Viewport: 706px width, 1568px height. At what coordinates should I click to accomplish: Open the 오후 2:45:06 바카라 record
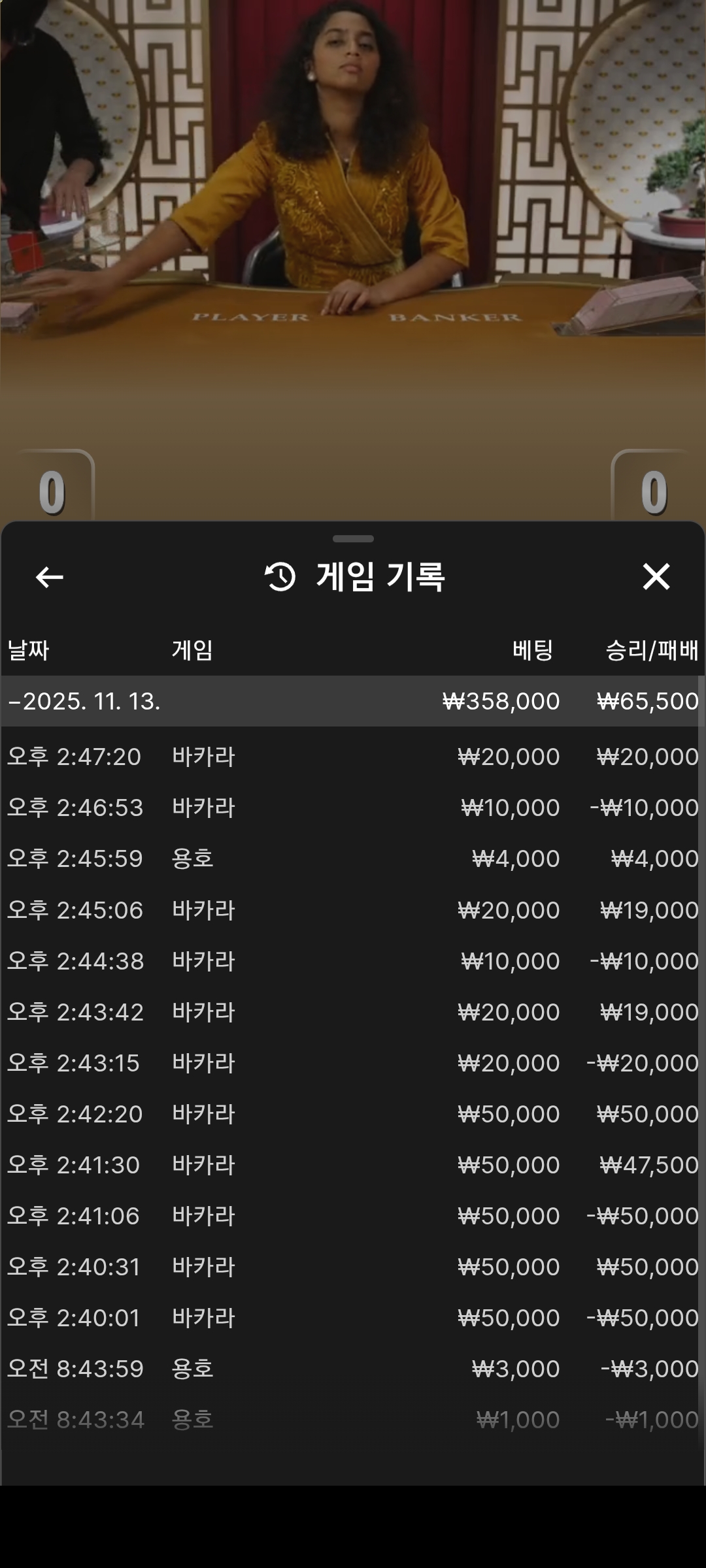[352, 910]
